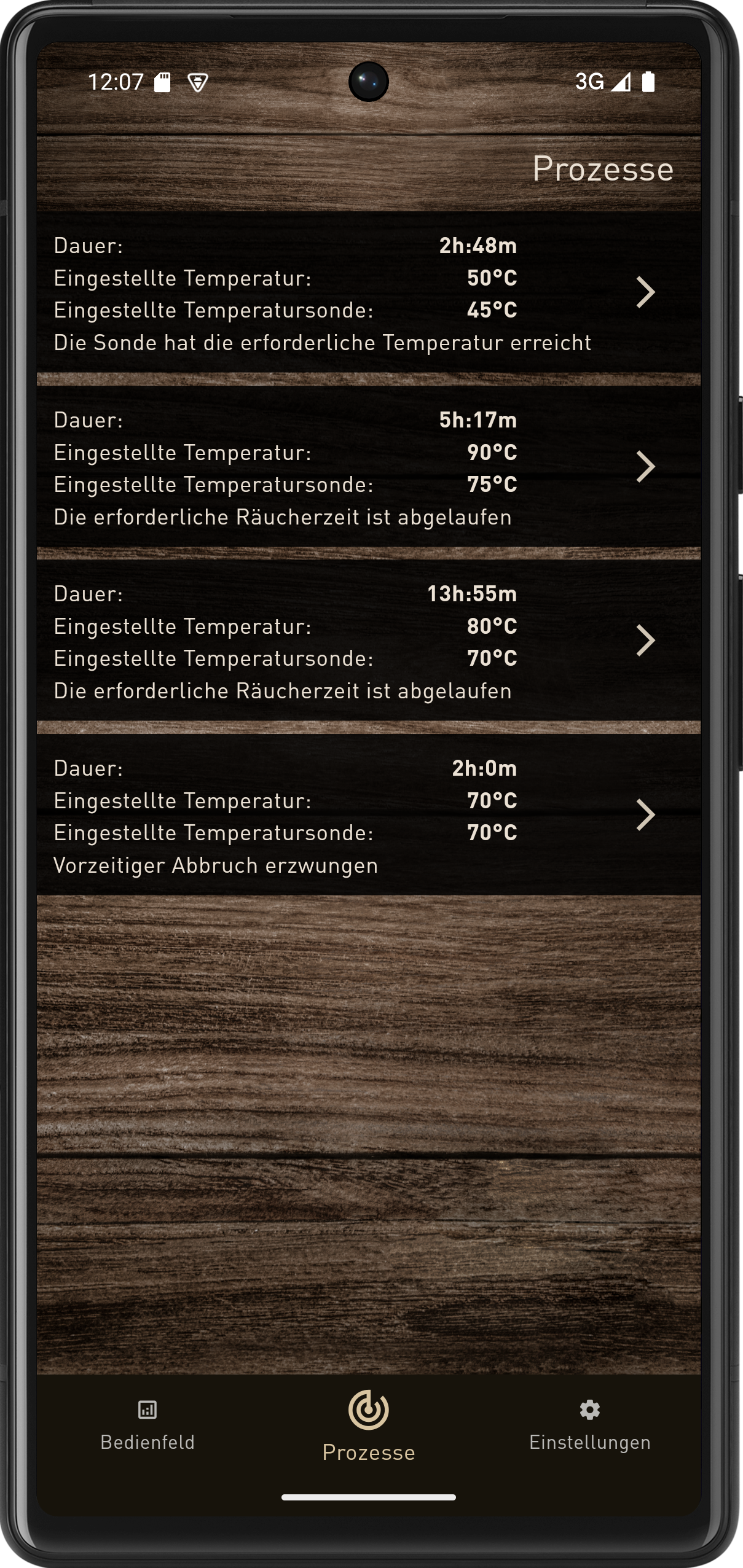Switch to the Bedienfeld tab
This screenshot has height=1568, width=743.
147,1425
